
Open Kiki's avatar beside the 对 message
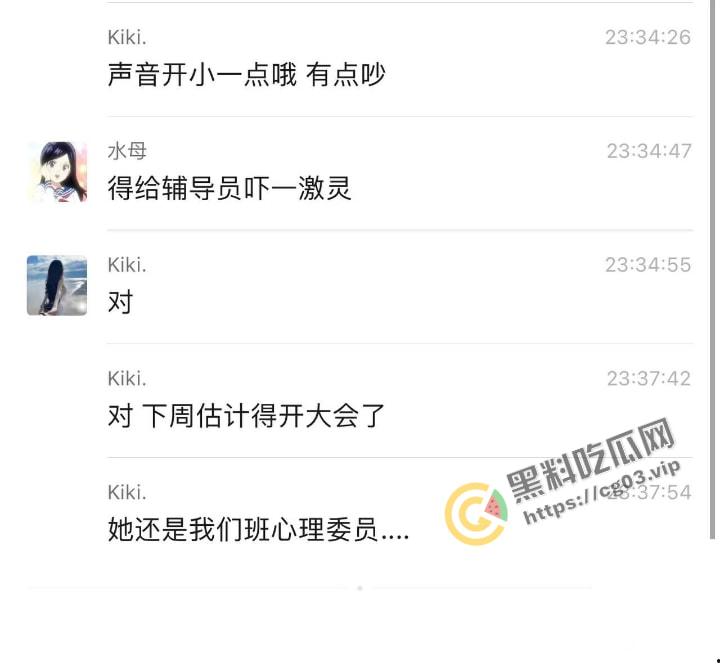pos(56,285)
